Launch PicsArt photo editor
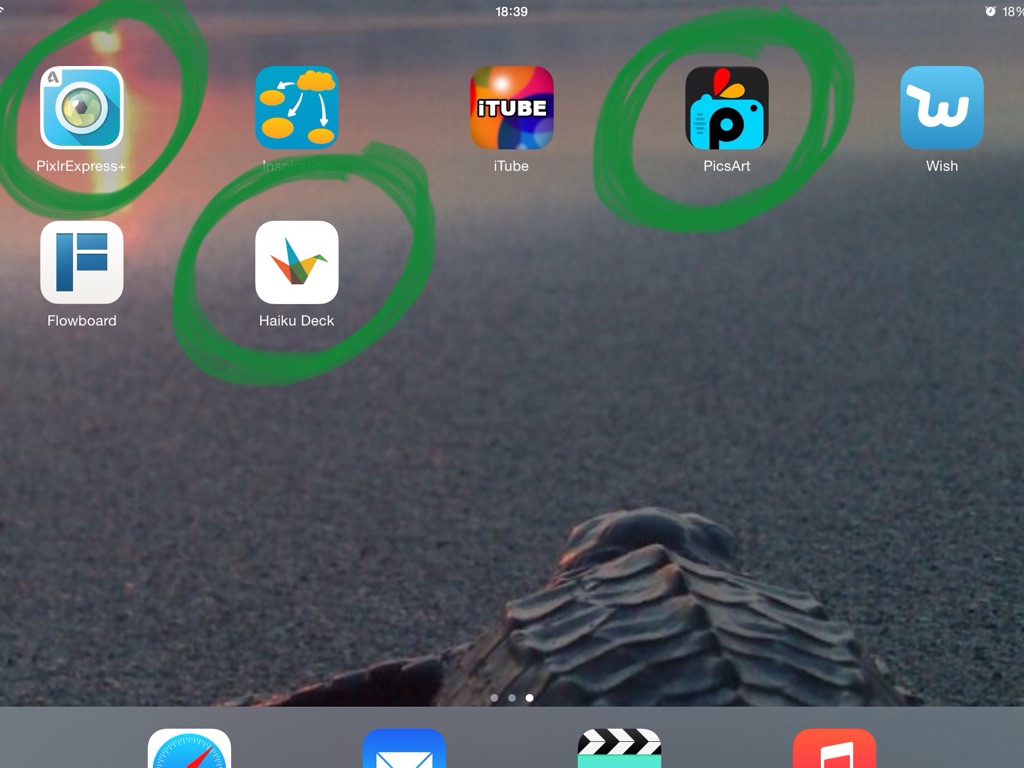This screenshot has height=768, width=1024. coord(726,108)
